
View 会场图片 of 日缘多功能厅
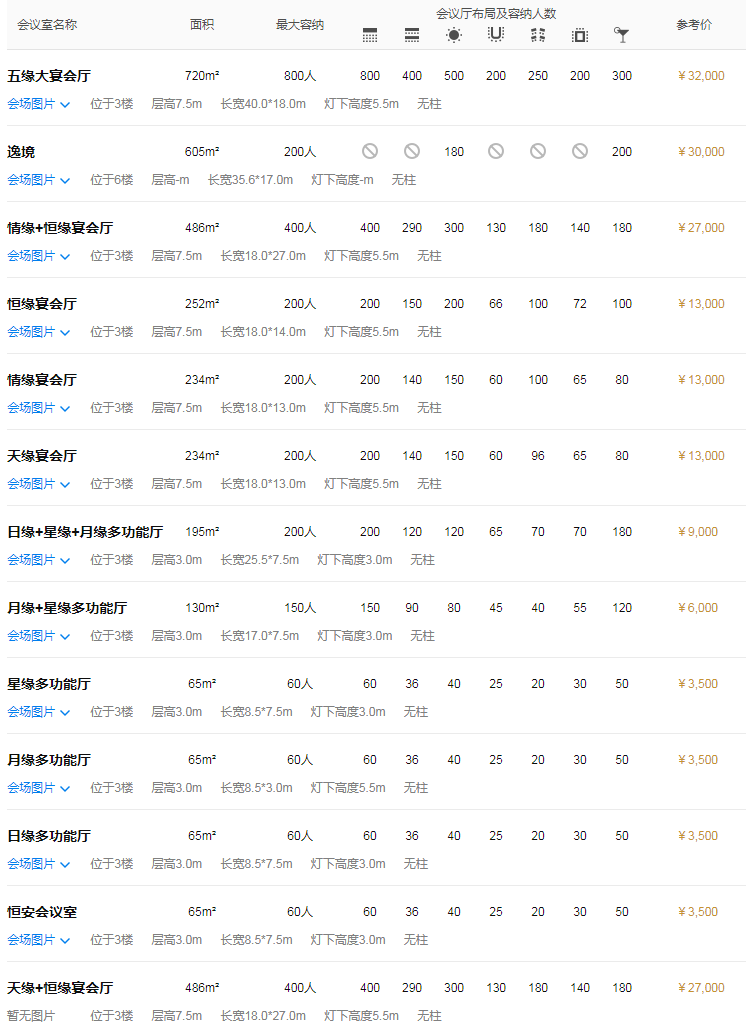pos(39,864)
